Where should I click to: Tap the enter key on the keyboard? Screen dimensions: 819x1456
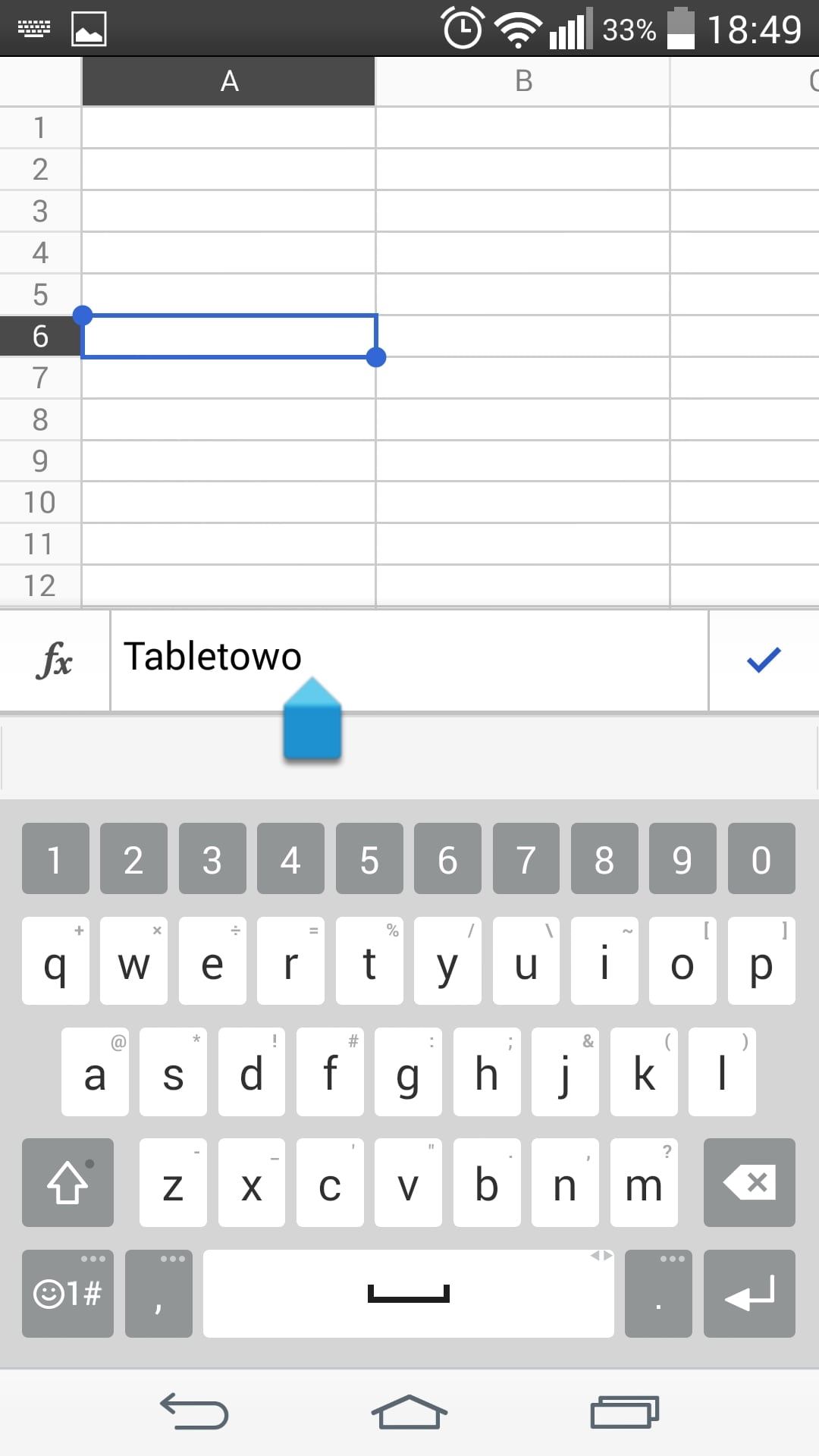[x=749, y=1293]
